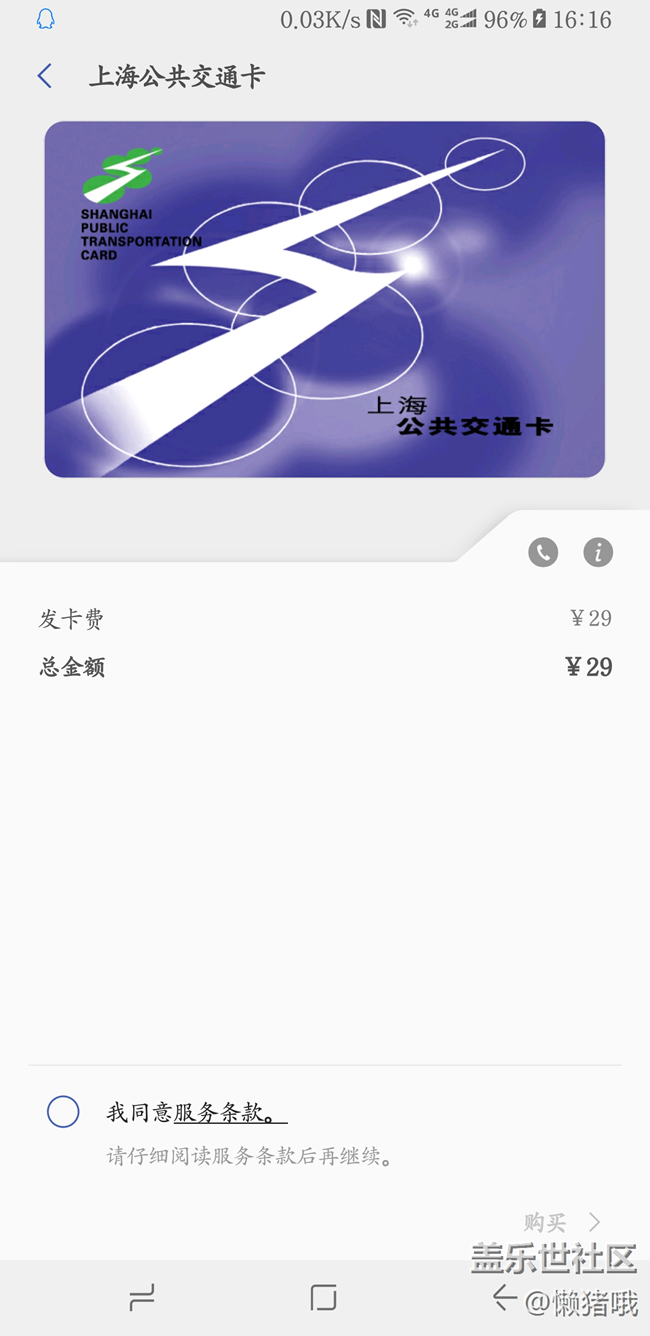
Task: Check the 我同意服务条款 agreement circle
Action: coord(63,1112)
